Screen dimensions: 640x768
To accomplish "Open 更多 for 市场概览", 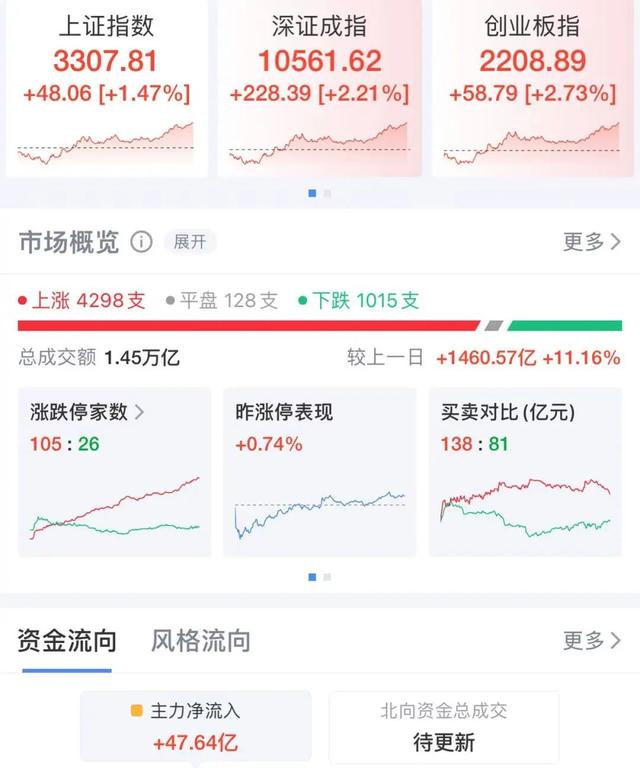I will [x=592, y=242].
